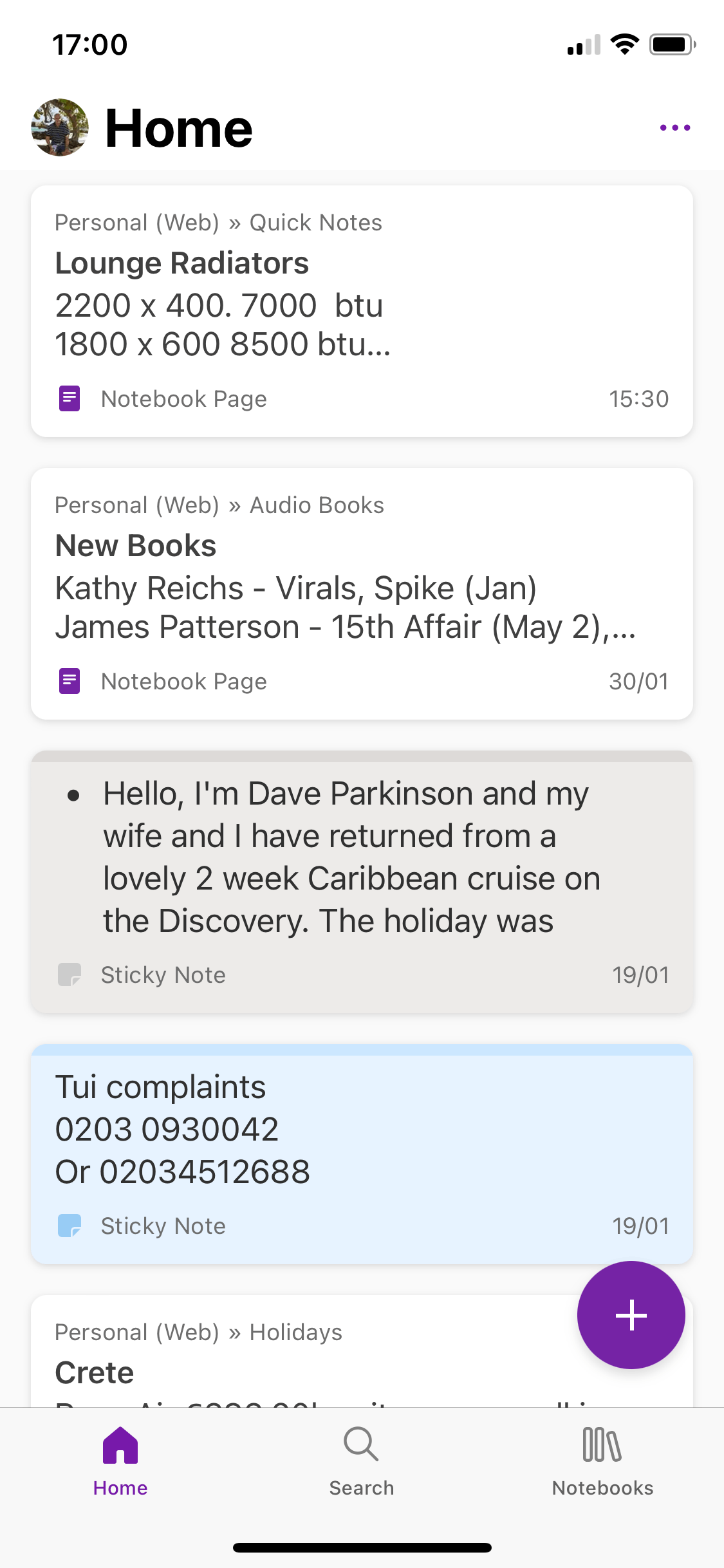The height and width of the screenshot is (1568, 724).
Task: Open the Lounge Radiators note
Action: (x=362, y=309)
